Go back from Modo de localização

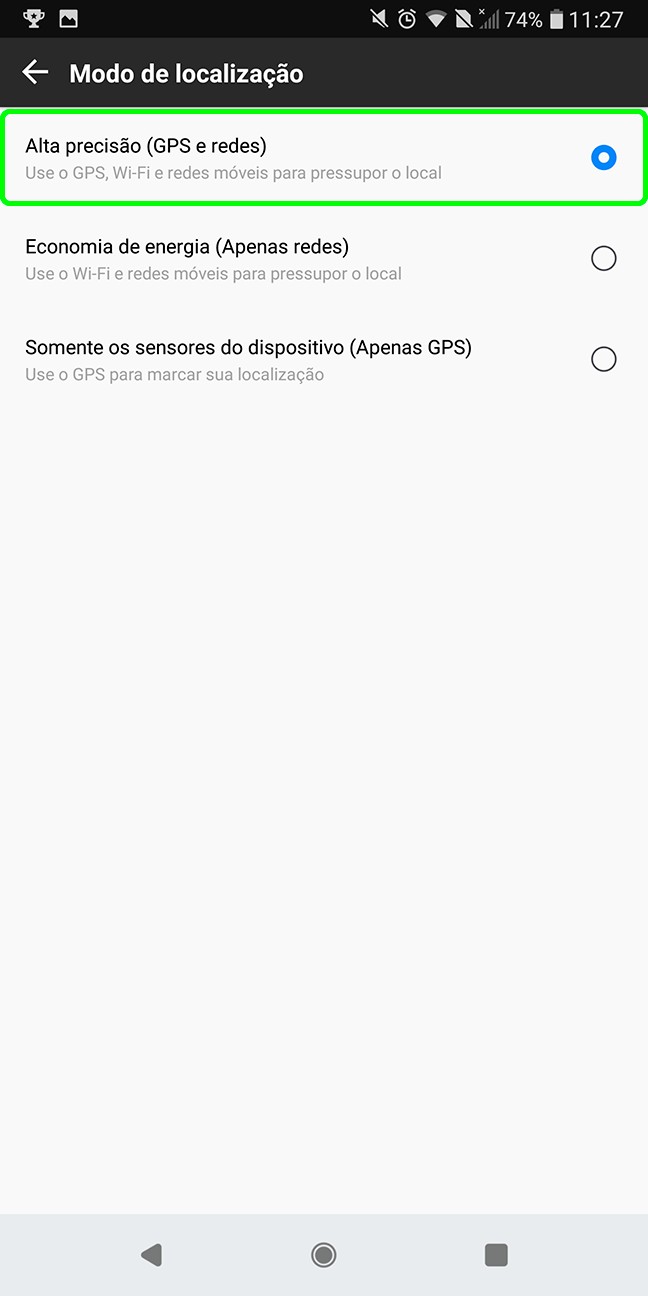[35, 72]
